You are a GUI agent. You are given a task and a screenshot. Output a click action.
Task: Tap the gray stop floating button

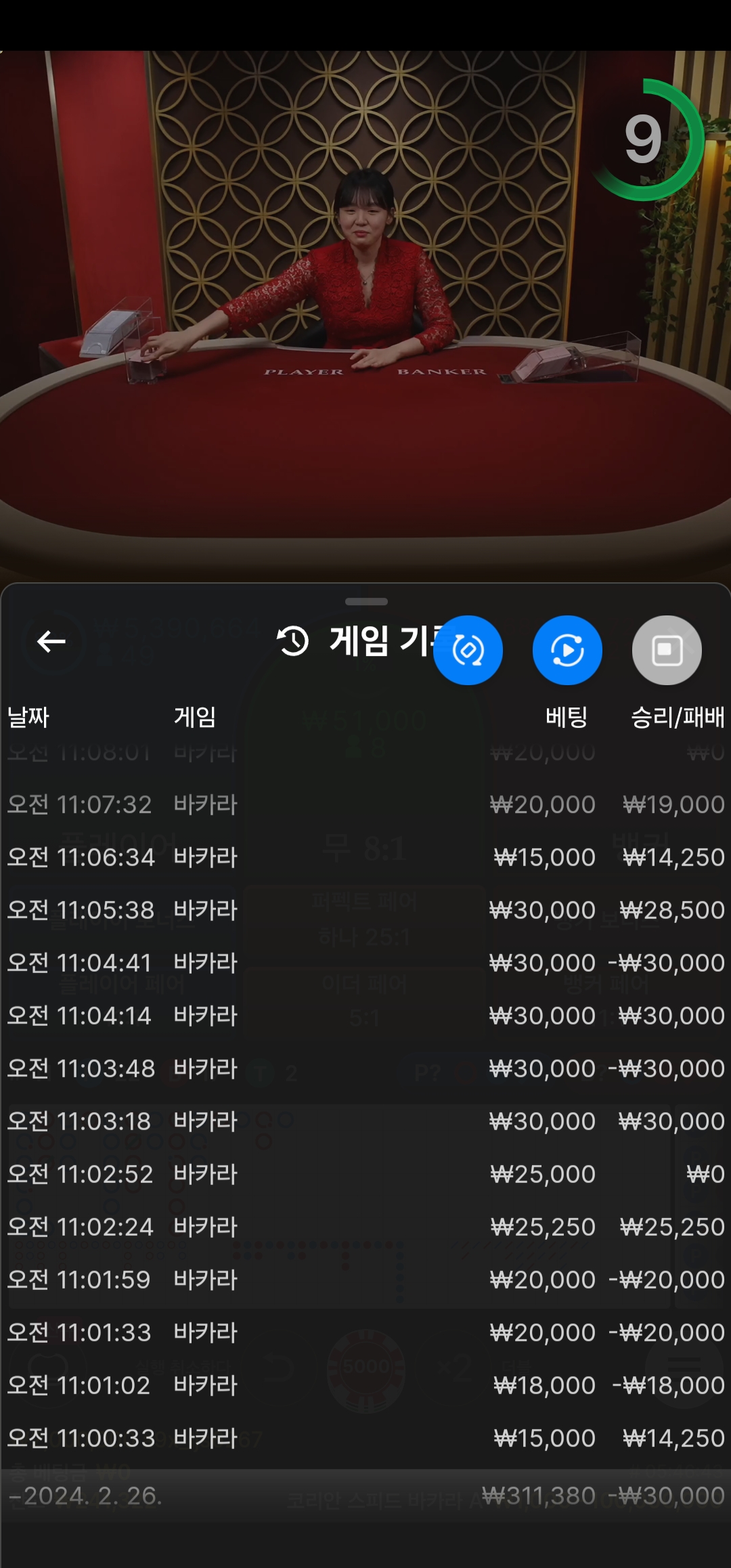coord(667,650)
